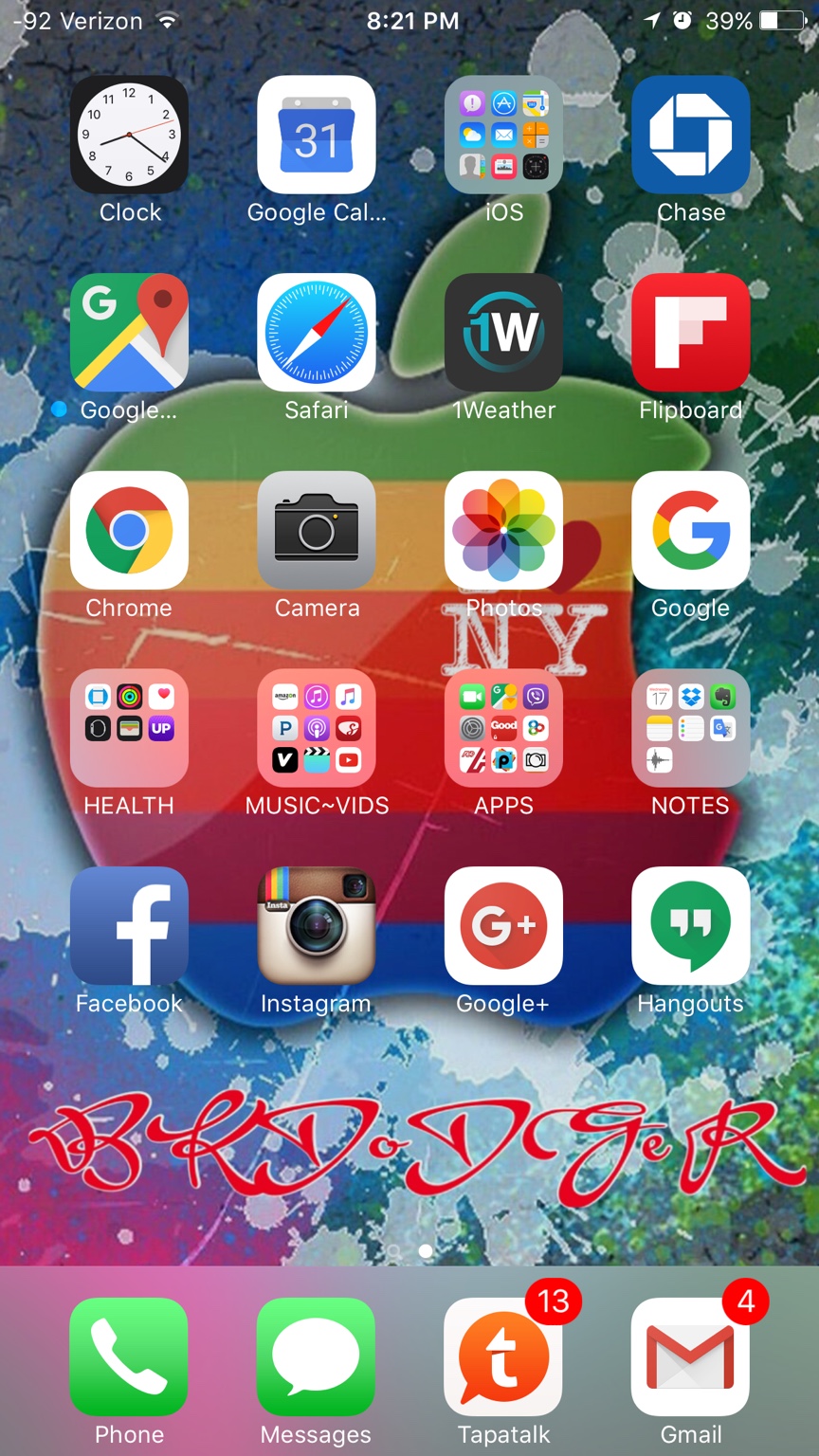The width and height of the screenshot is (819, 1456).
Task: Launch Facebook
Action: (x=129, y=925)
